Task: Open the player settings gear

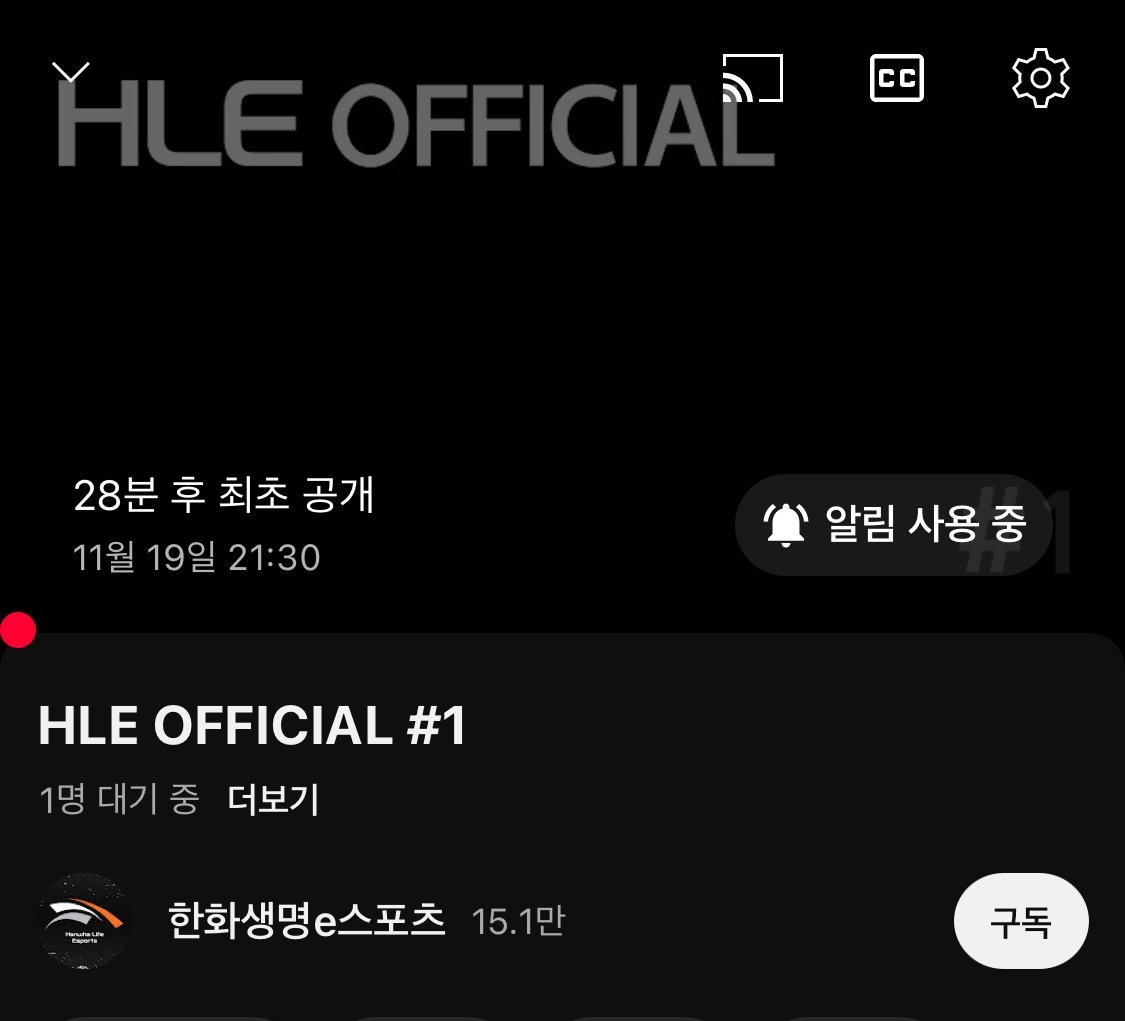Action: click(1041, 78)
